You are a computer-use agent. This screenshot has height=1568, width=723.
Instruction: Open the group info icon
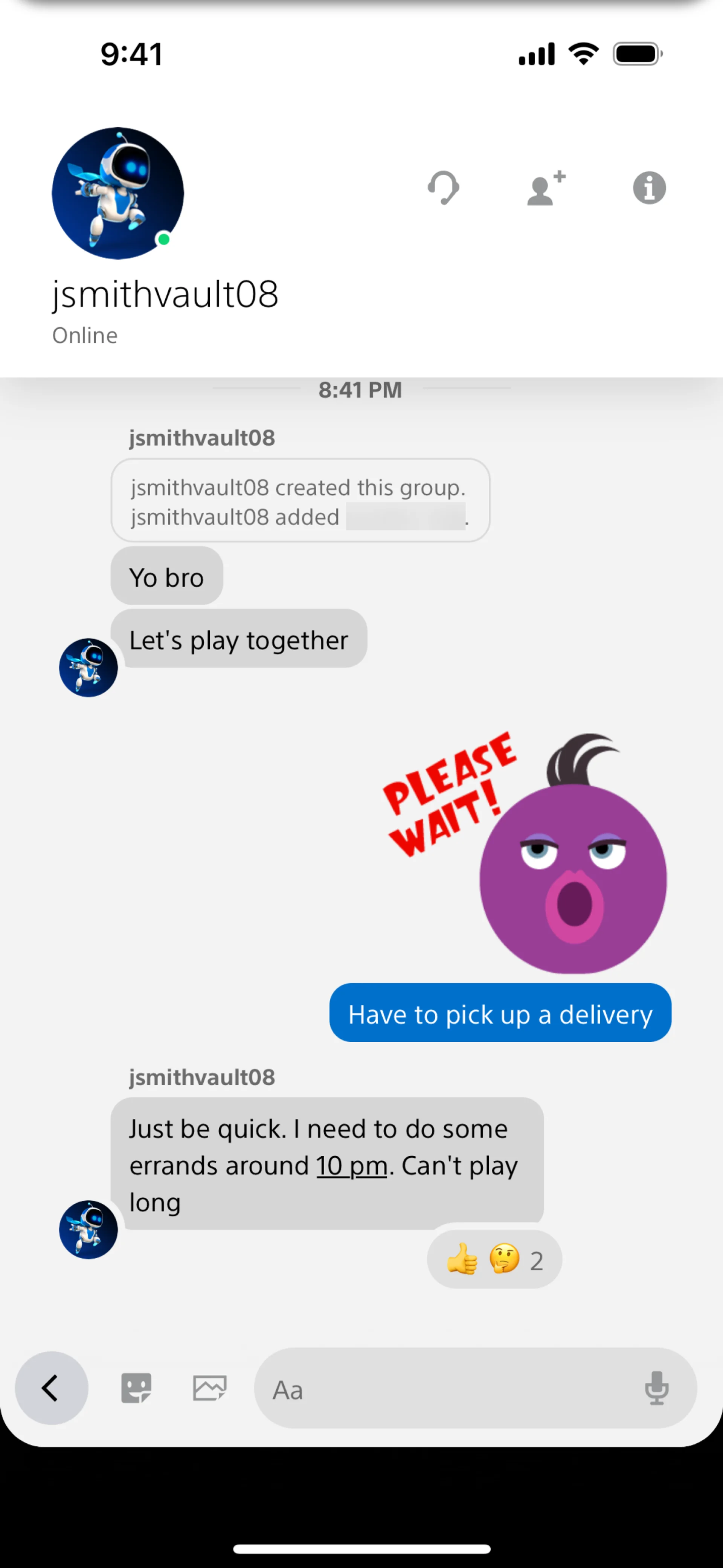(x=649, y=188)
